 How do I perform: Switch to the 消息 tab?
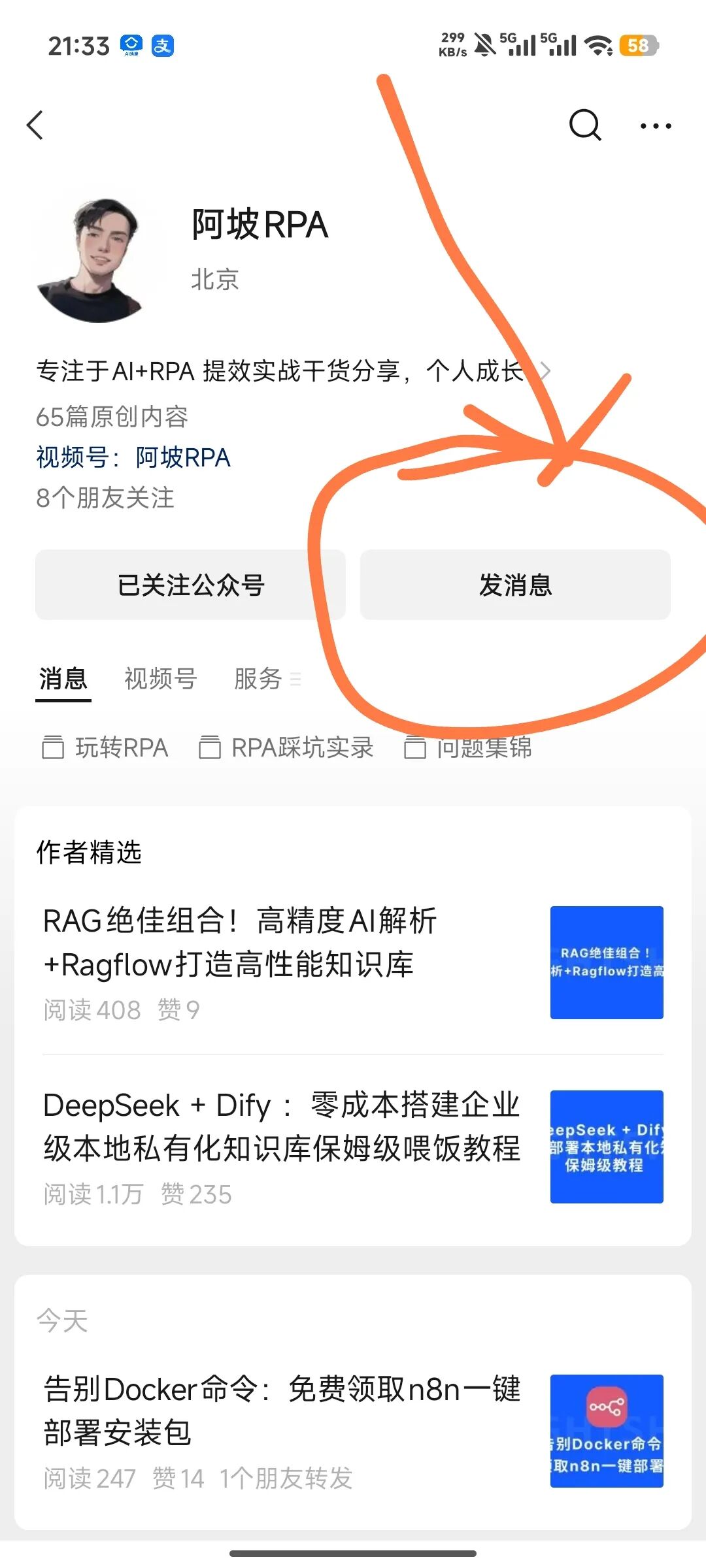(x=63, y=679)
